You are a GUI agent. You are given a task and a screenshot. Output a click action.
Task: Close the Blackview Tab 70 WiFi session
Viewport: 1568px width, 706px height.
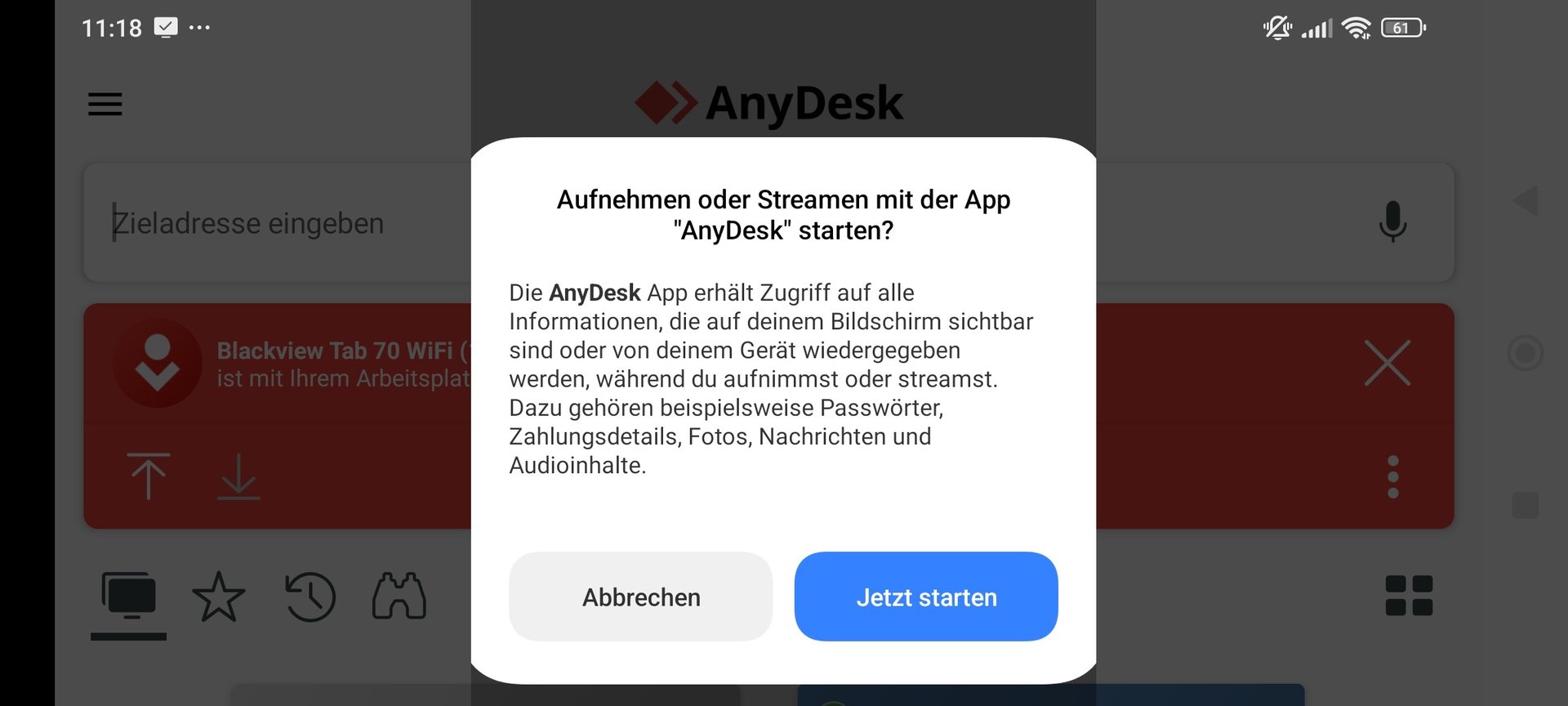pos(1387,363)
